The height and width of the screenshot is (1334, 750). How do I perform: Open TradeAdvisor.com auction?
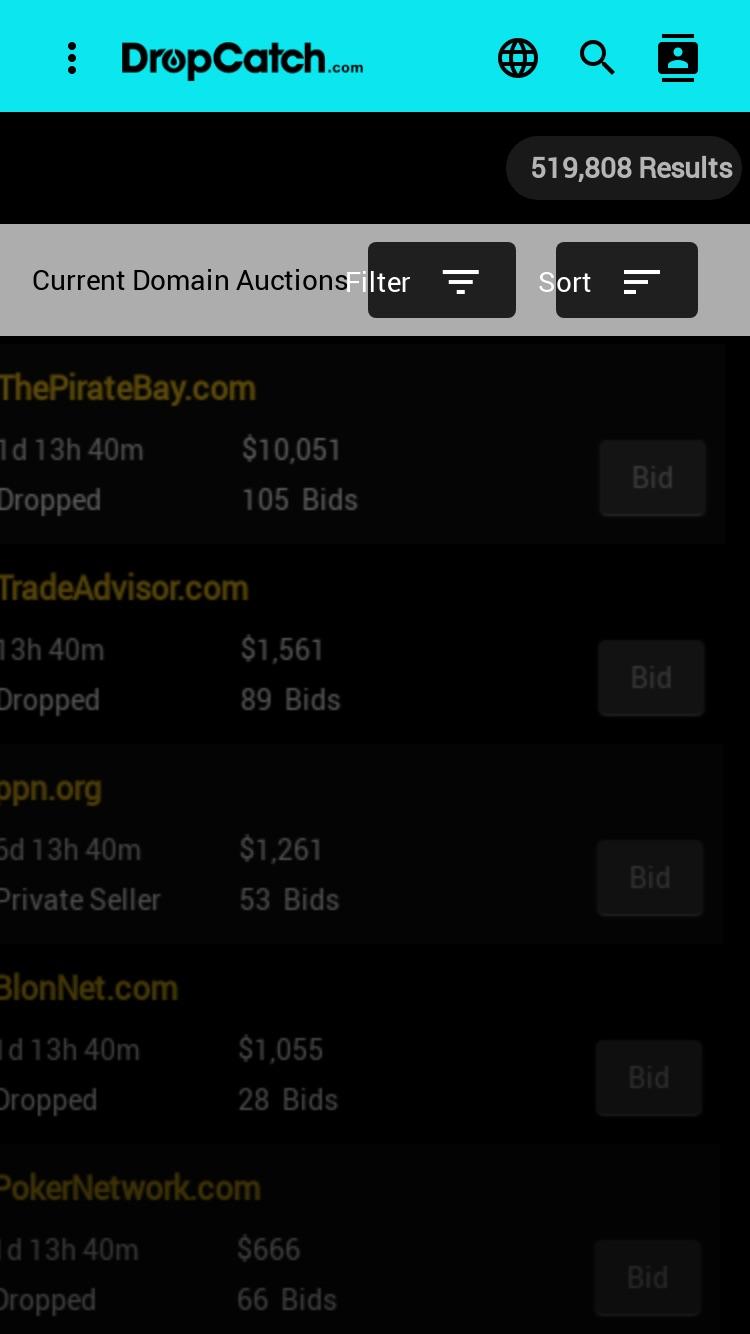pyautogui.click(x=124, y=588)
